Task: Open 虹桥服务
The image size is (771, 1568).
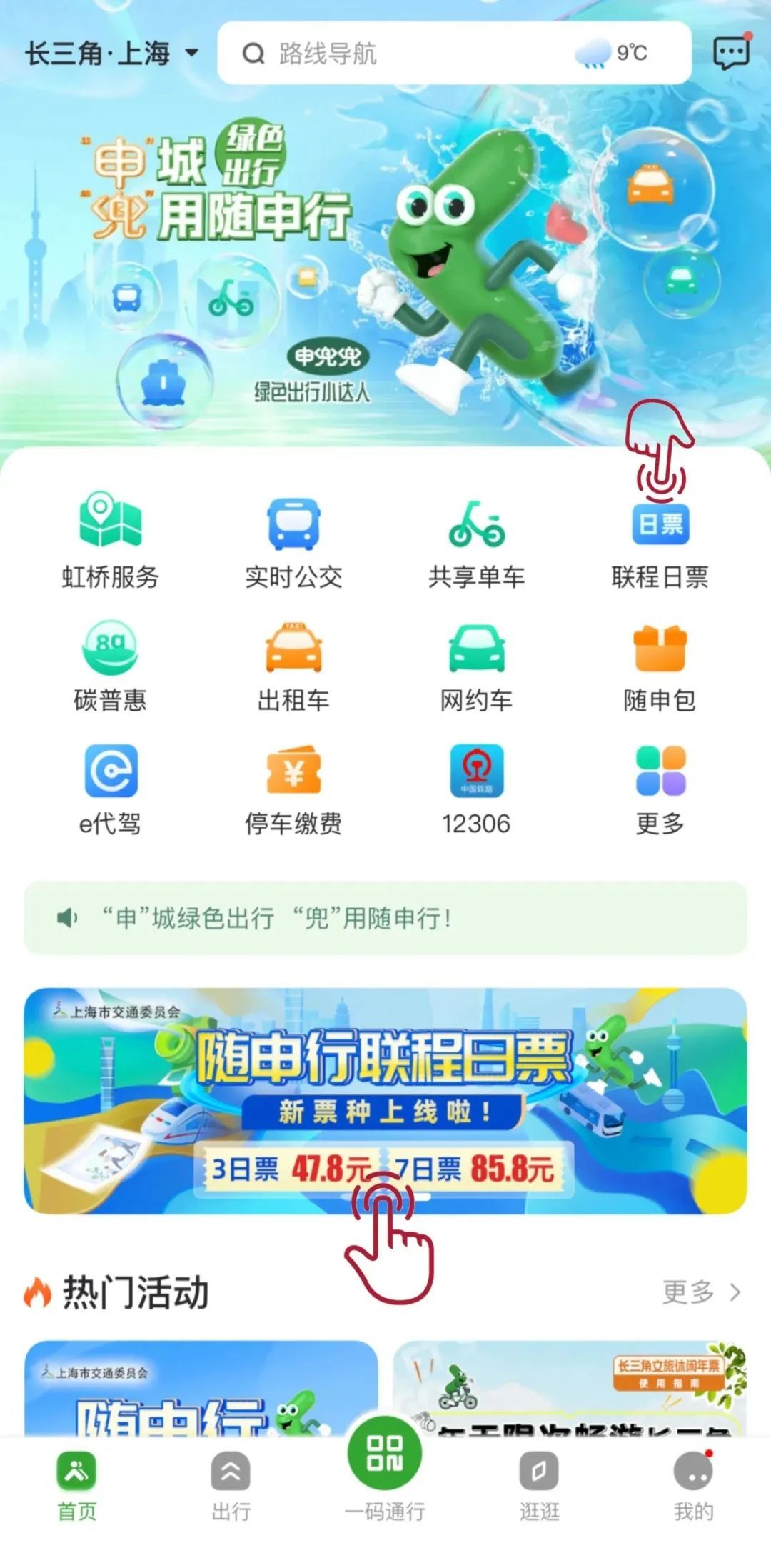Action: [110, 541]
